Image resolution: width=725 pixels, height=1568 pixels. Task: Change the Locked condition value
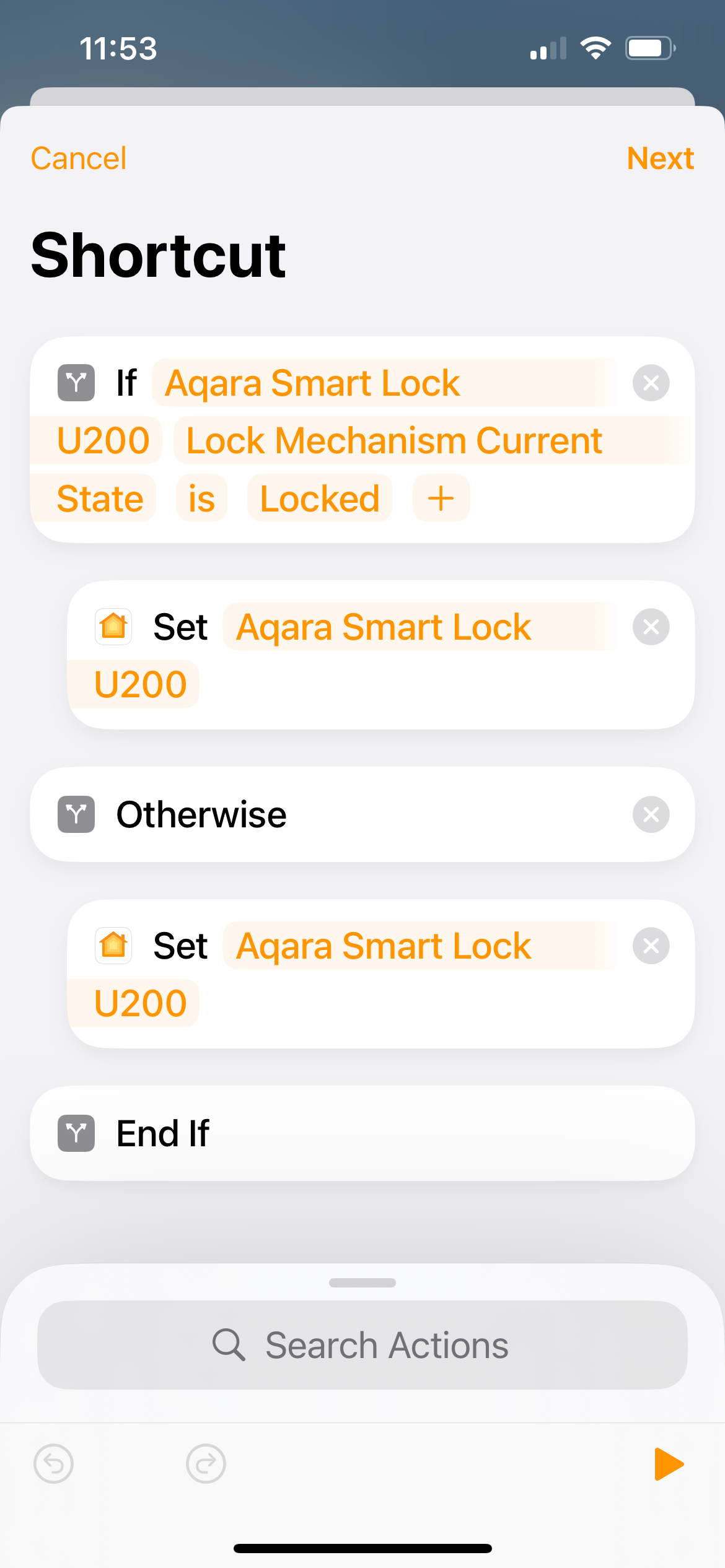[320, 499]
